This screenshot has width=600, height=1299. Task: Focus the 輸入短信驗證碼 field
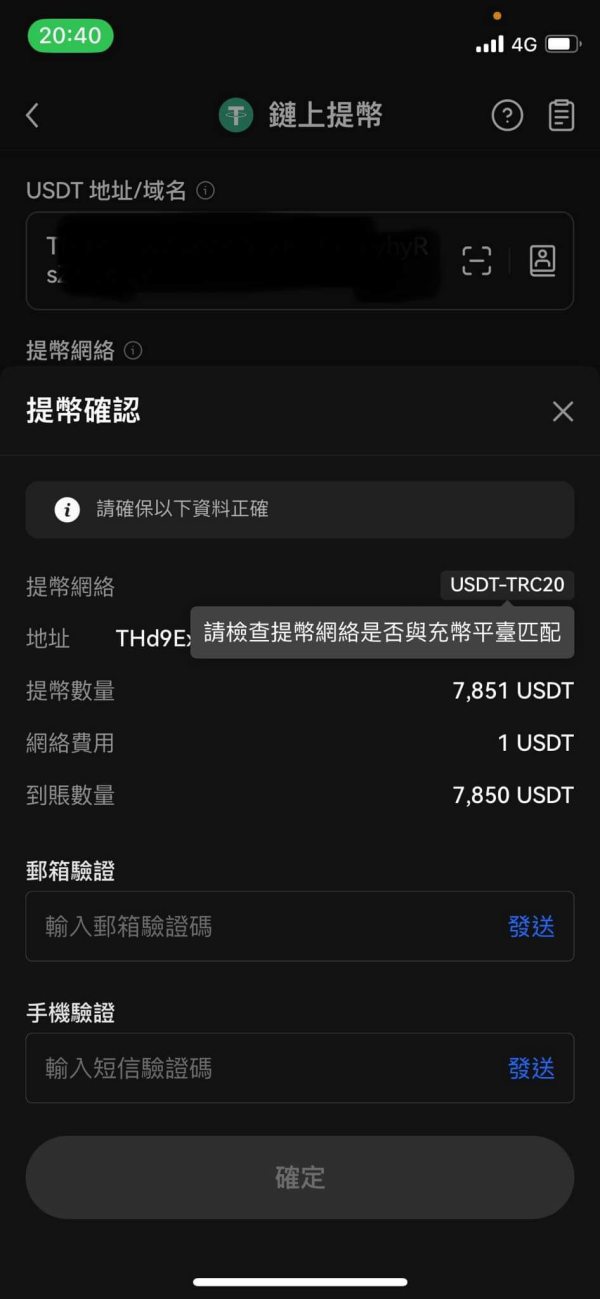pos(300,1068)
